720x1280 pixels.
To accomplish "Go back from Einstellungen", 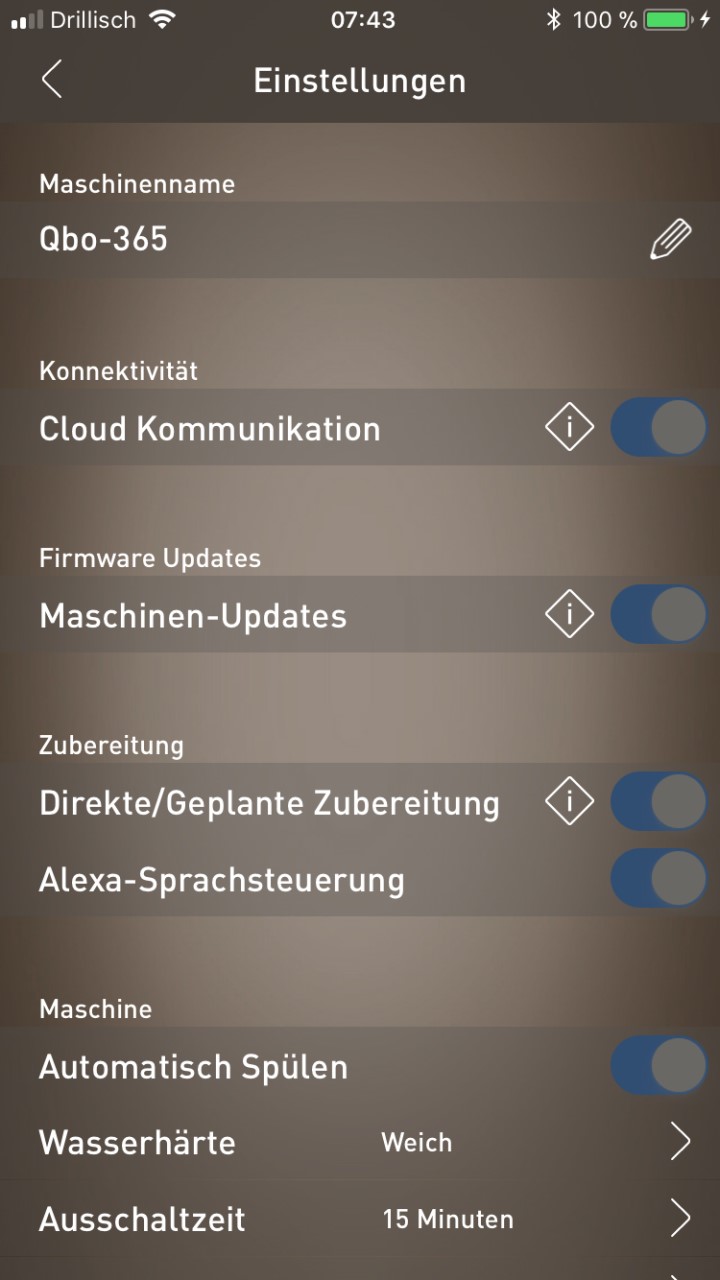I will click(x=52, y=79).
